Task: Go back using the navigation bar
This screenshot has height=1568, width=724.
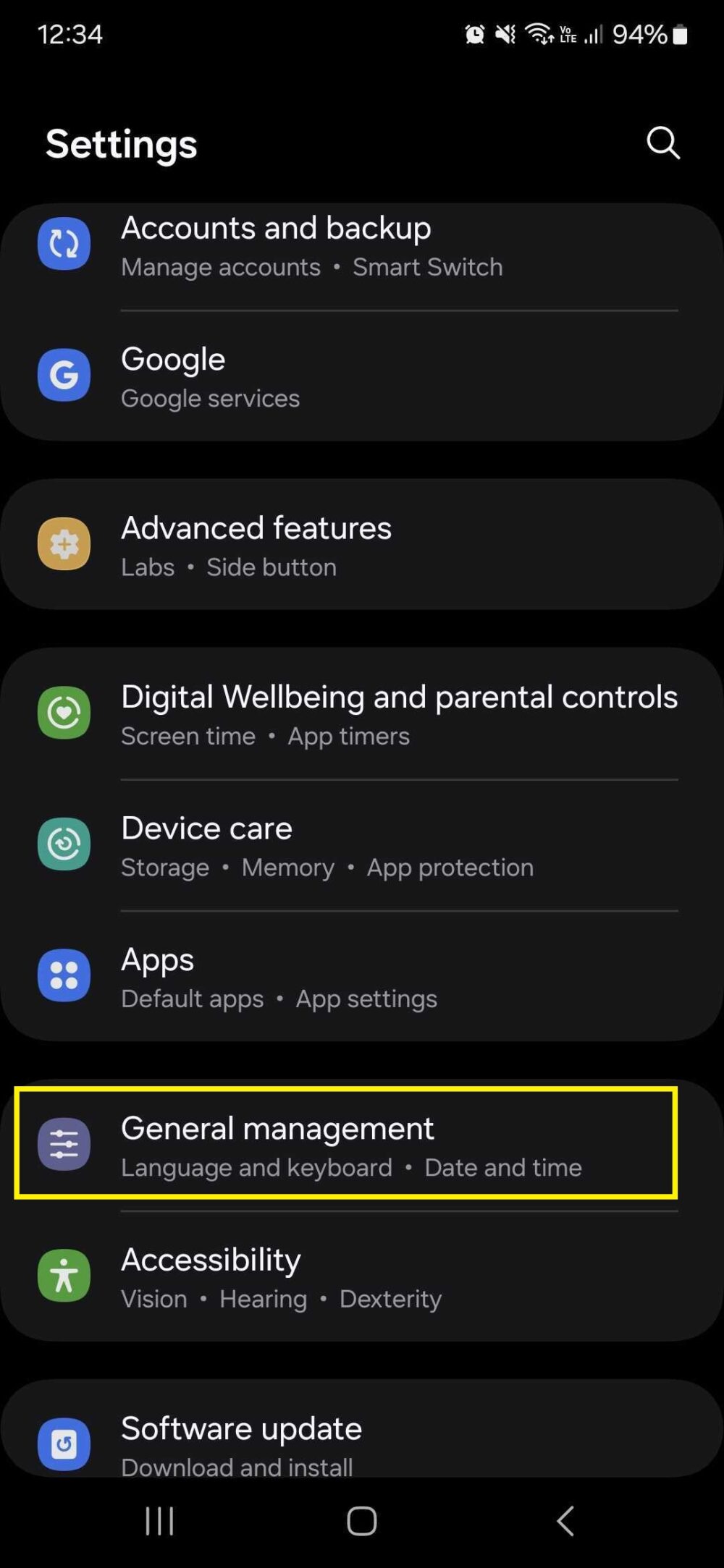Action: tap(565, 1520)
